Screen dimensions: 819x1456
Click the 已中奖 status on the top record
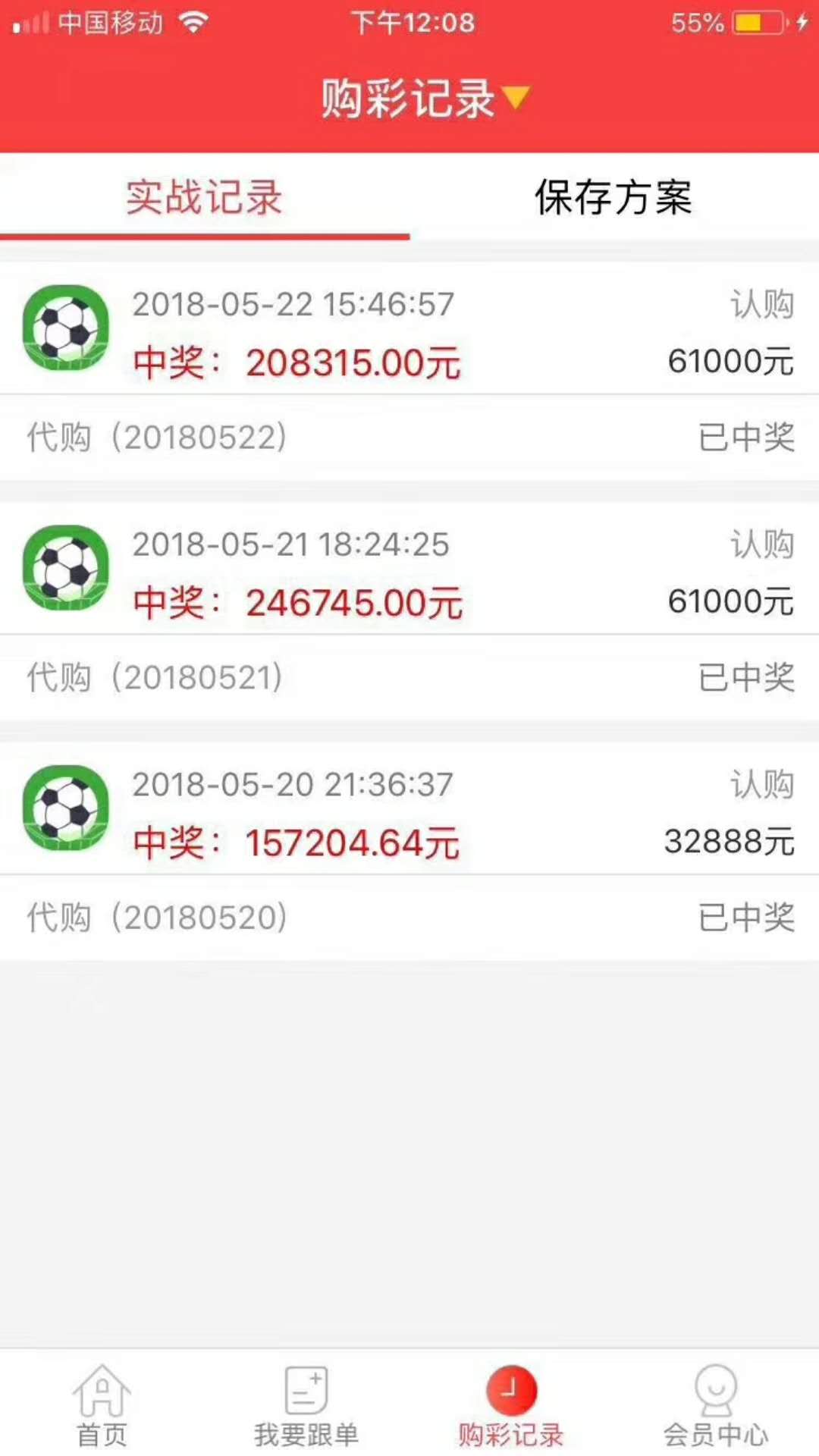coord(747,438)
